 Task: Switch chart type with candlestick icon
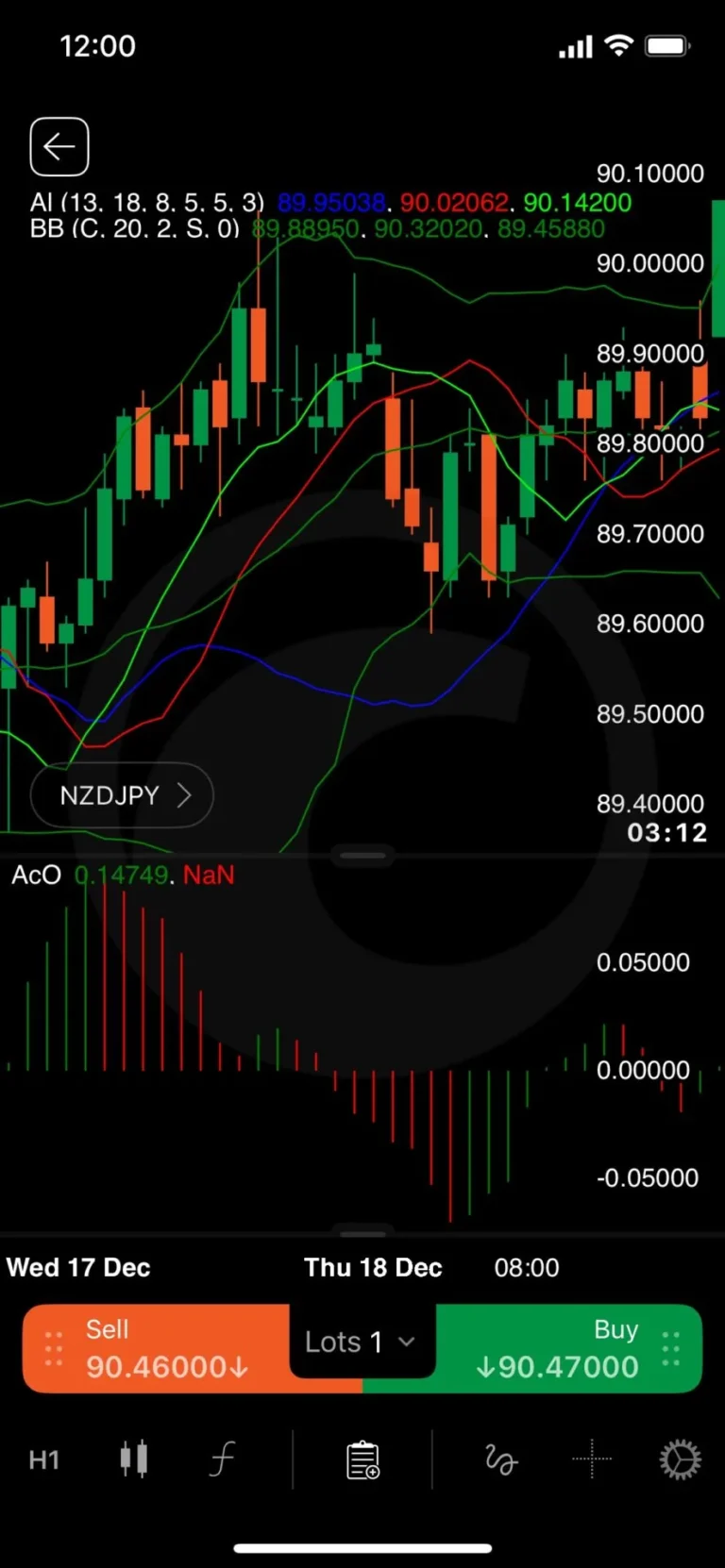[134, 1460]
